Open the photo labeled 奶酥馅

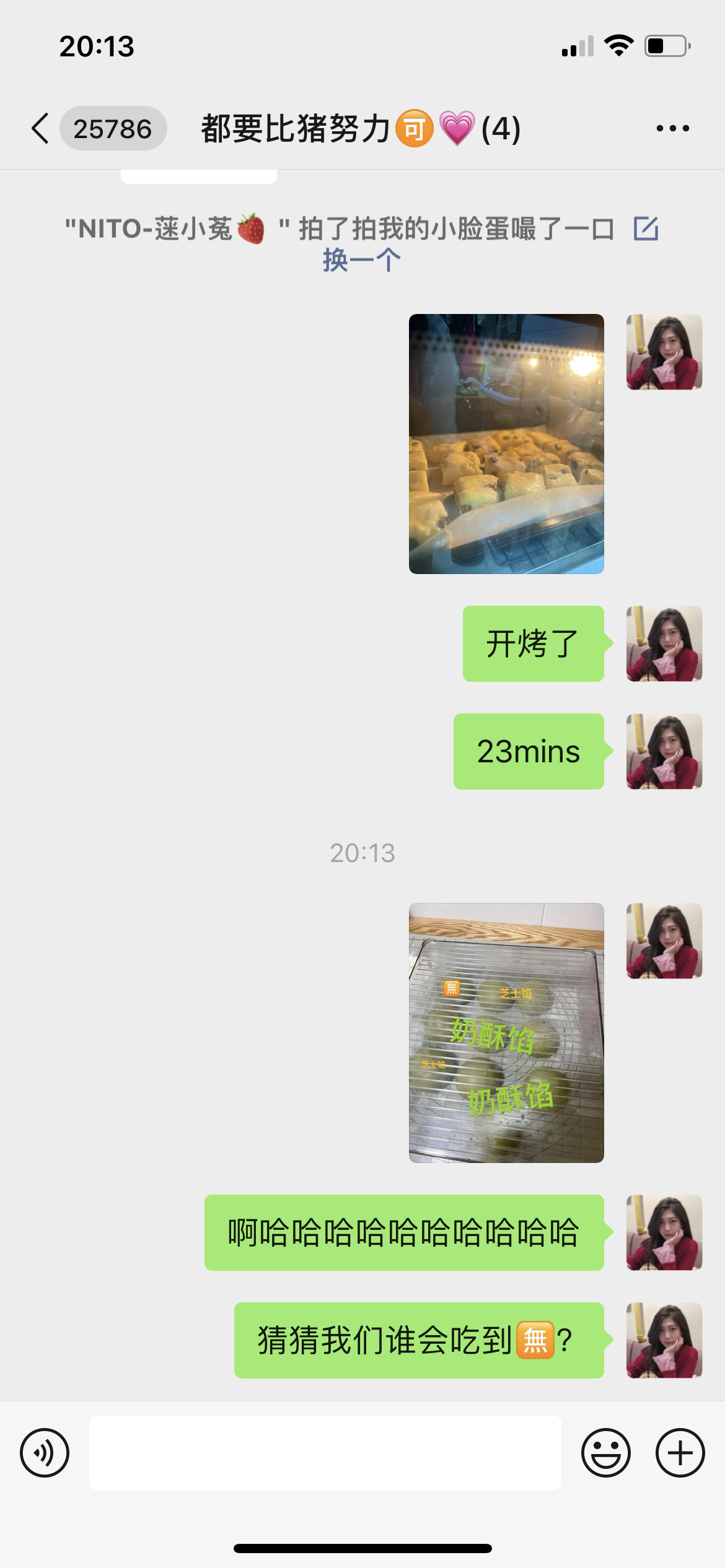pos(506,1032)
